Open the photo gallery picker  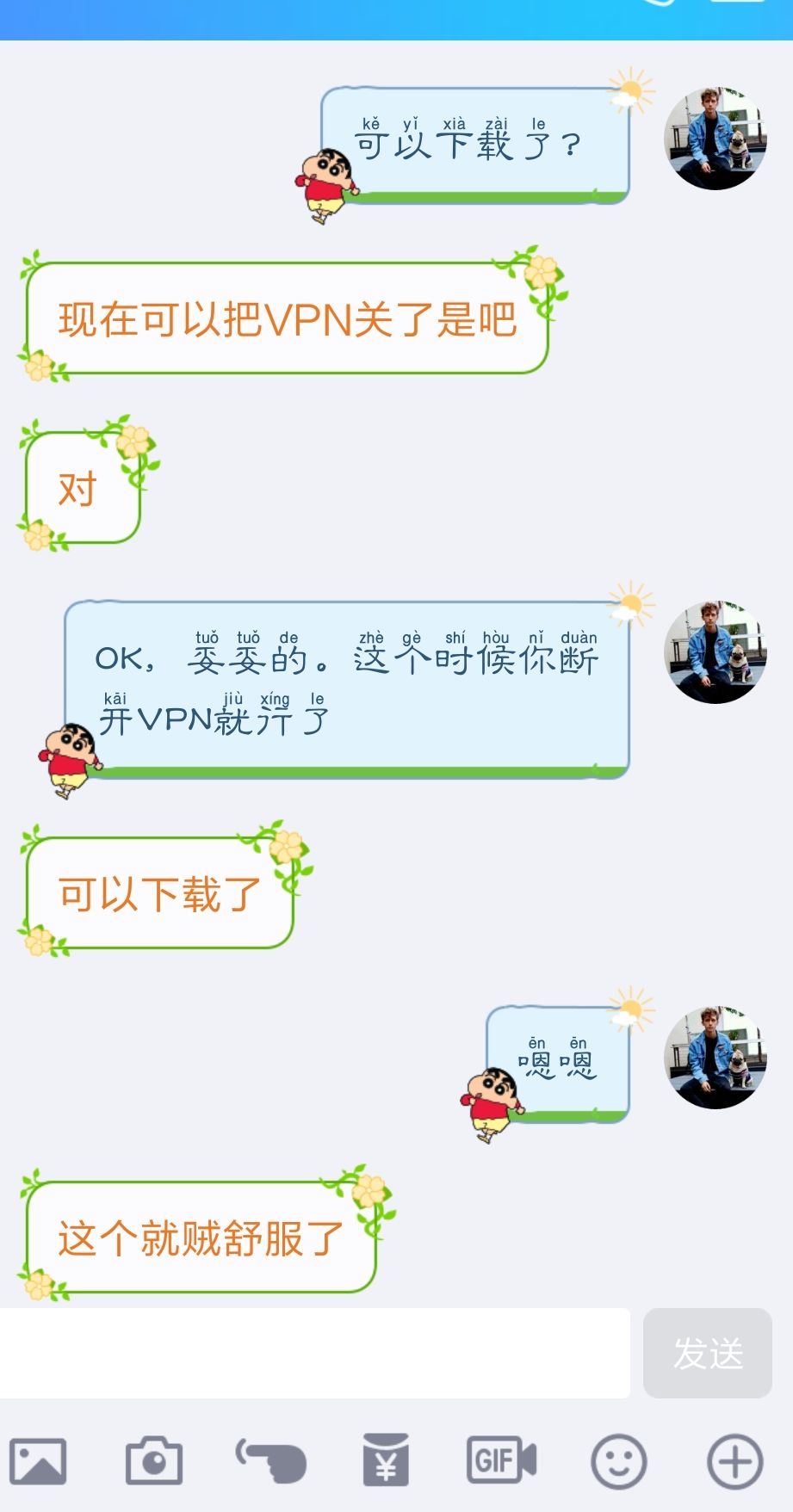click(x=38, y=1461)
